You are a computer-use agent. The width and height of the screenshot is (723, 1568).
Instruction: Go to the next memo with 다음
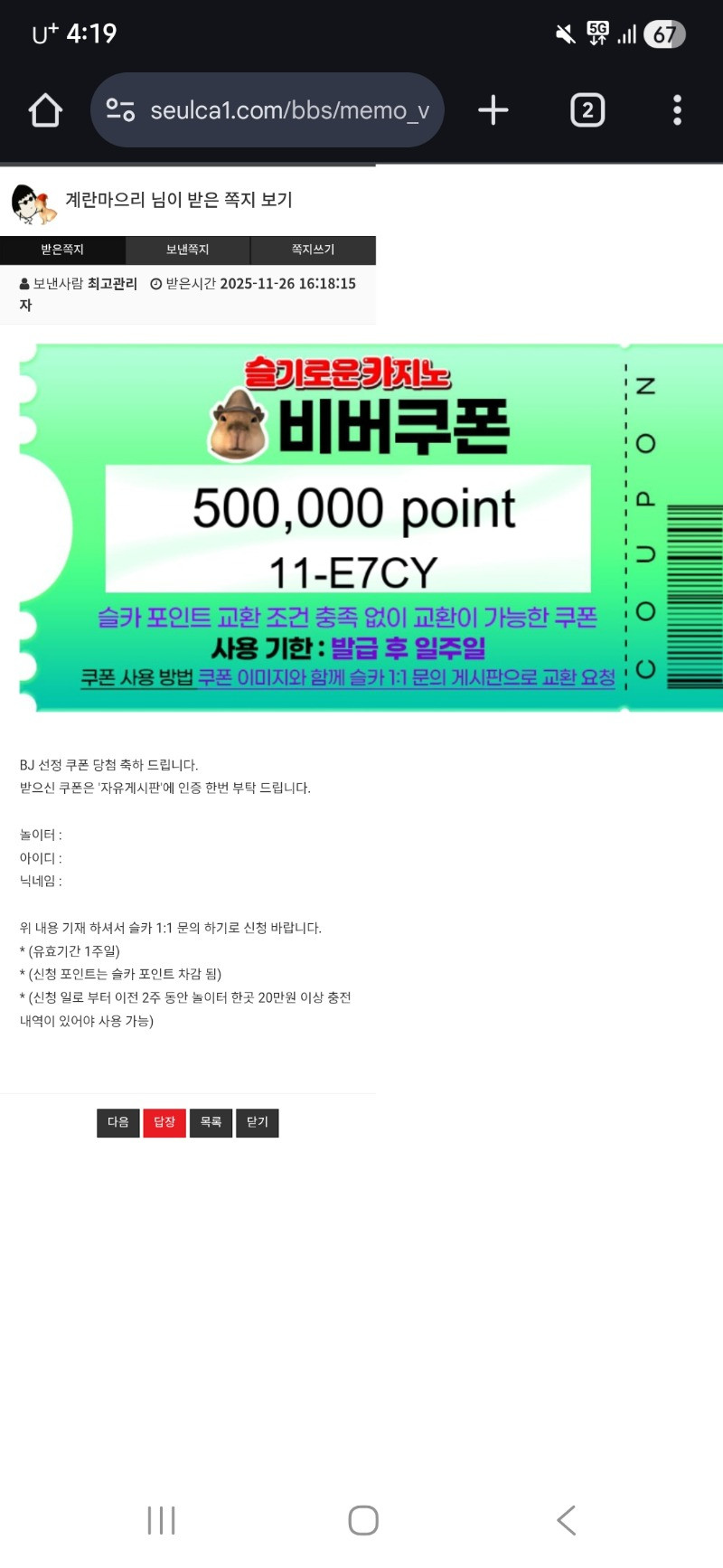pyautogui.click(x=118, y=1122)
